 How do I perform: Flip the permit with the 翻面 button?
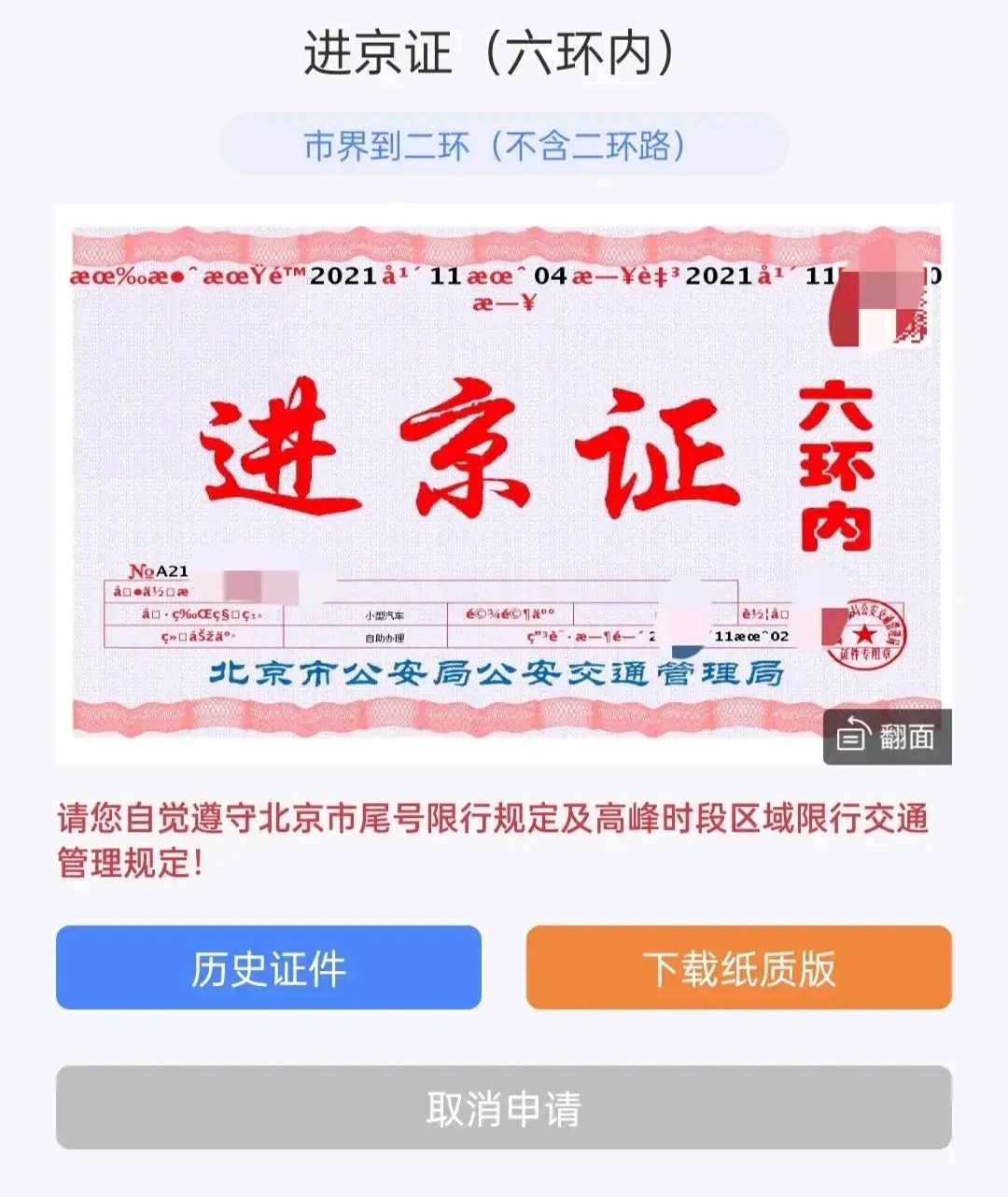coord(887,737)
